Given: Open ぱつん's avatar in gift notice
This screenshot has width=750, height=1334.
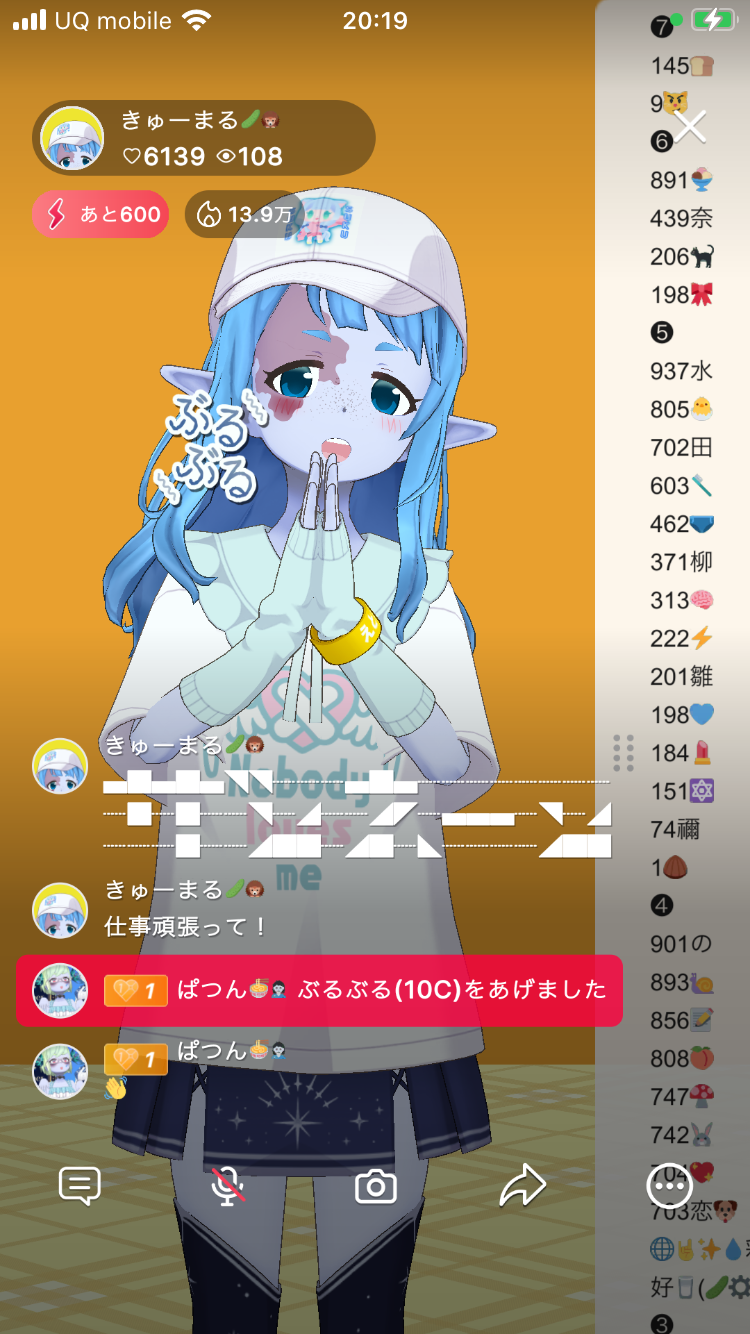Looking at the screenshot, I should pos(60,991).
